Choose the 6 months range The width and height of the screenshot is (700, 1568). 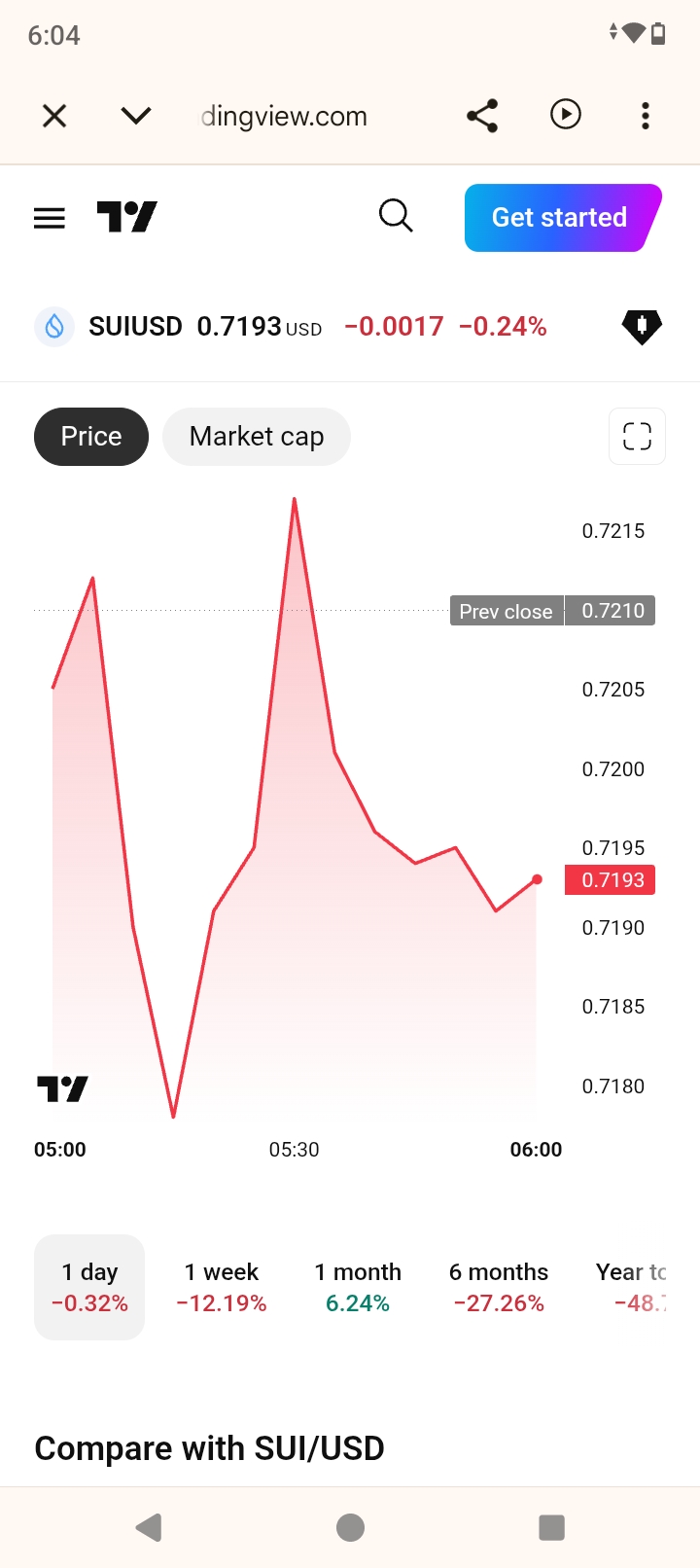(499, 1287)
